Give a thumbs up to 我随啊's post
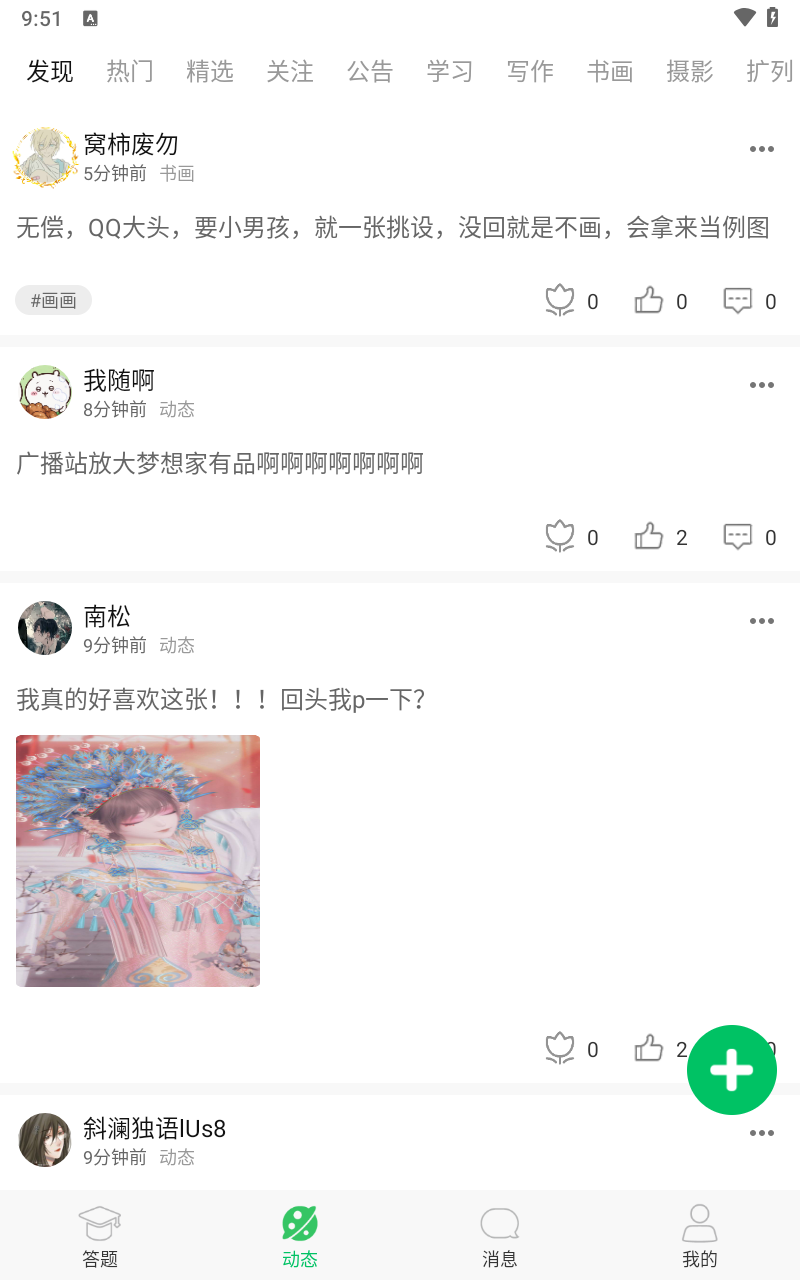This screenshot has height=1280, width=800. click(x=649, y=536)
